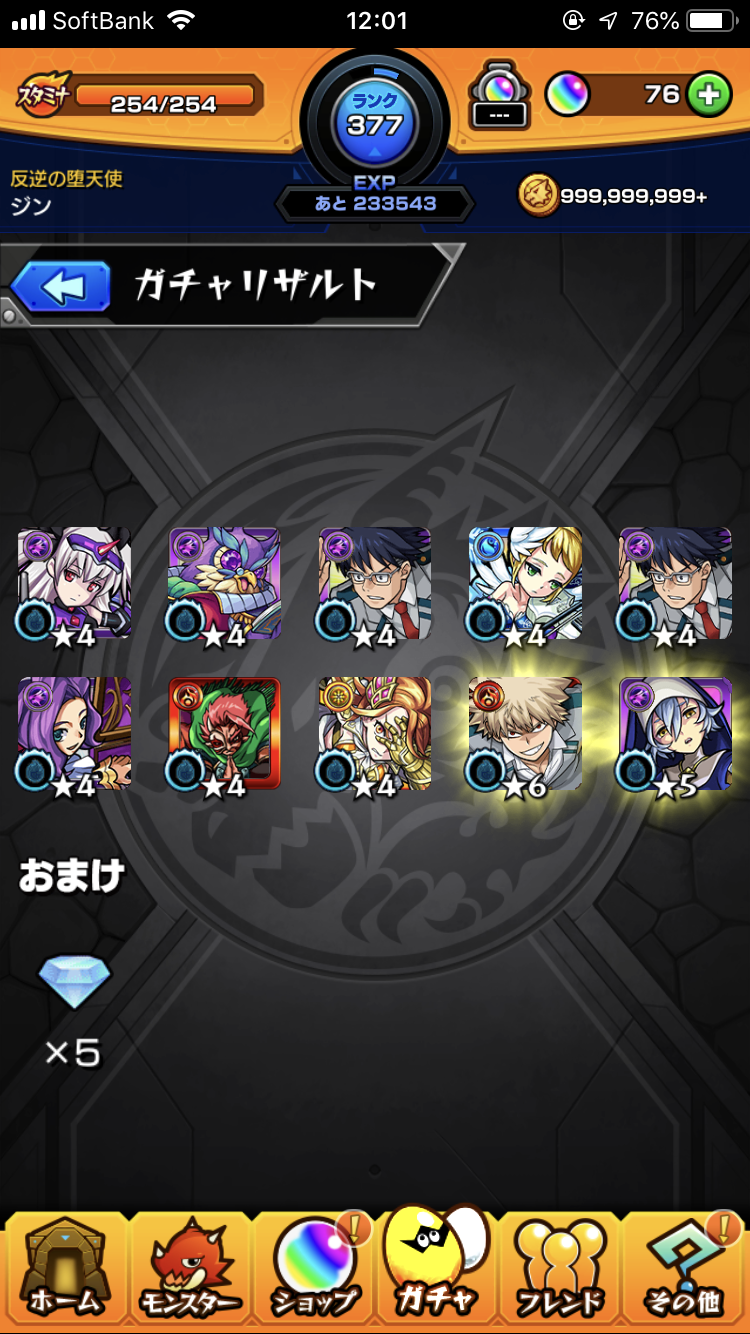Open the ショップ tab

[313, 1266]
